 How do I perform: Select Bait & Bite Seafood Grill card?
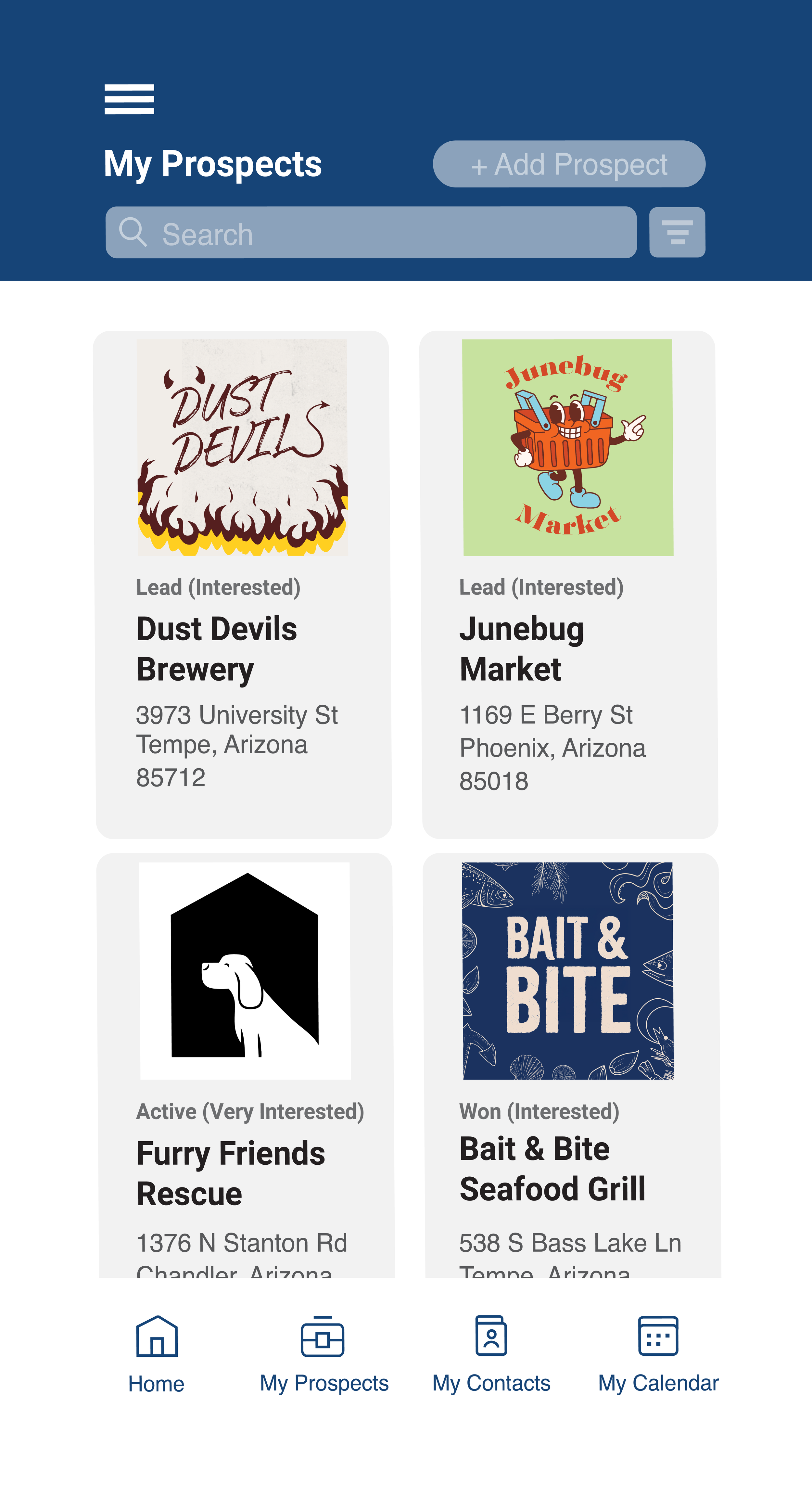pos(572,1065)
